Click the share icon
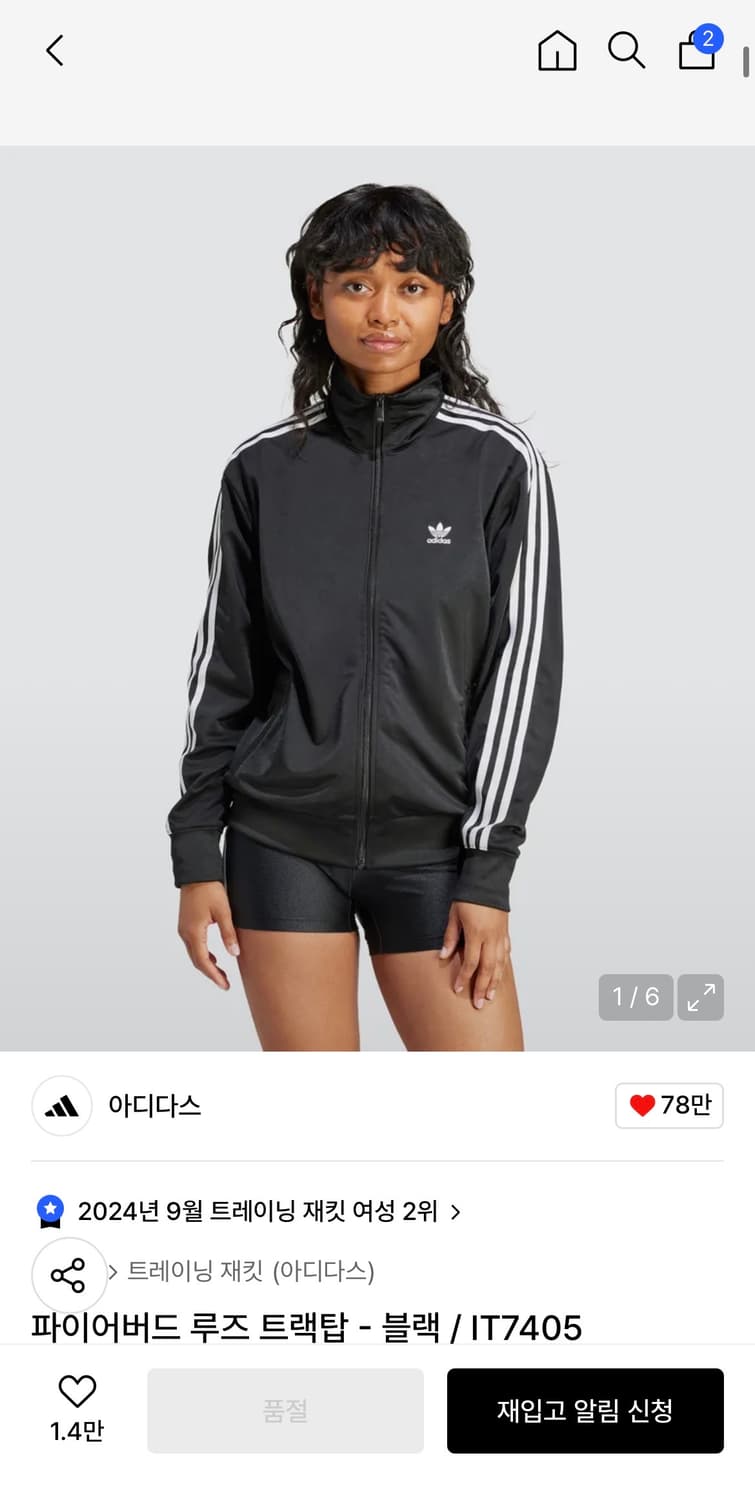 tap(69, 1275)
